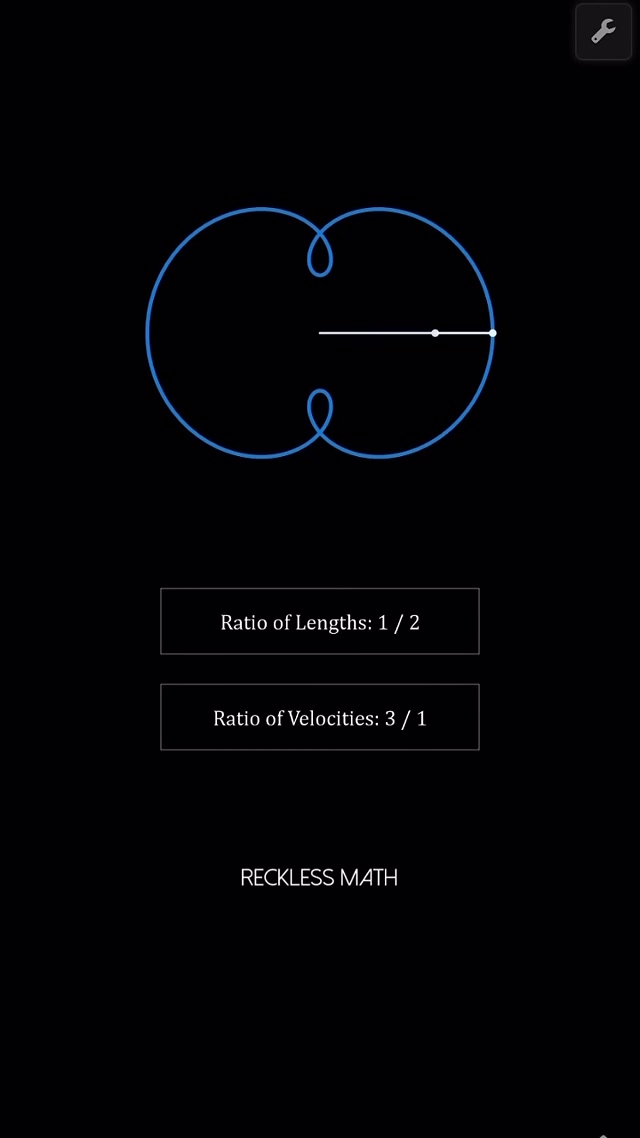Tap the Ratio of Lengths button
This screenshot has height=1138, width=640.
pyautogui.click(x=320, y=621)
